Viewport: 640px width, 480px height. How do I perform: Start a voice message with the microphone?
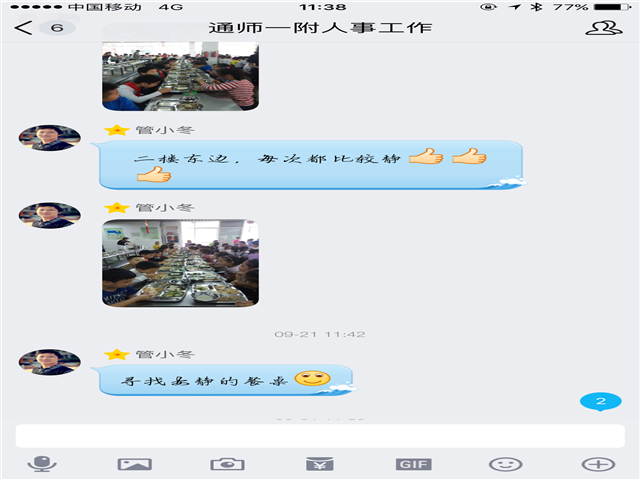point(42,464)
